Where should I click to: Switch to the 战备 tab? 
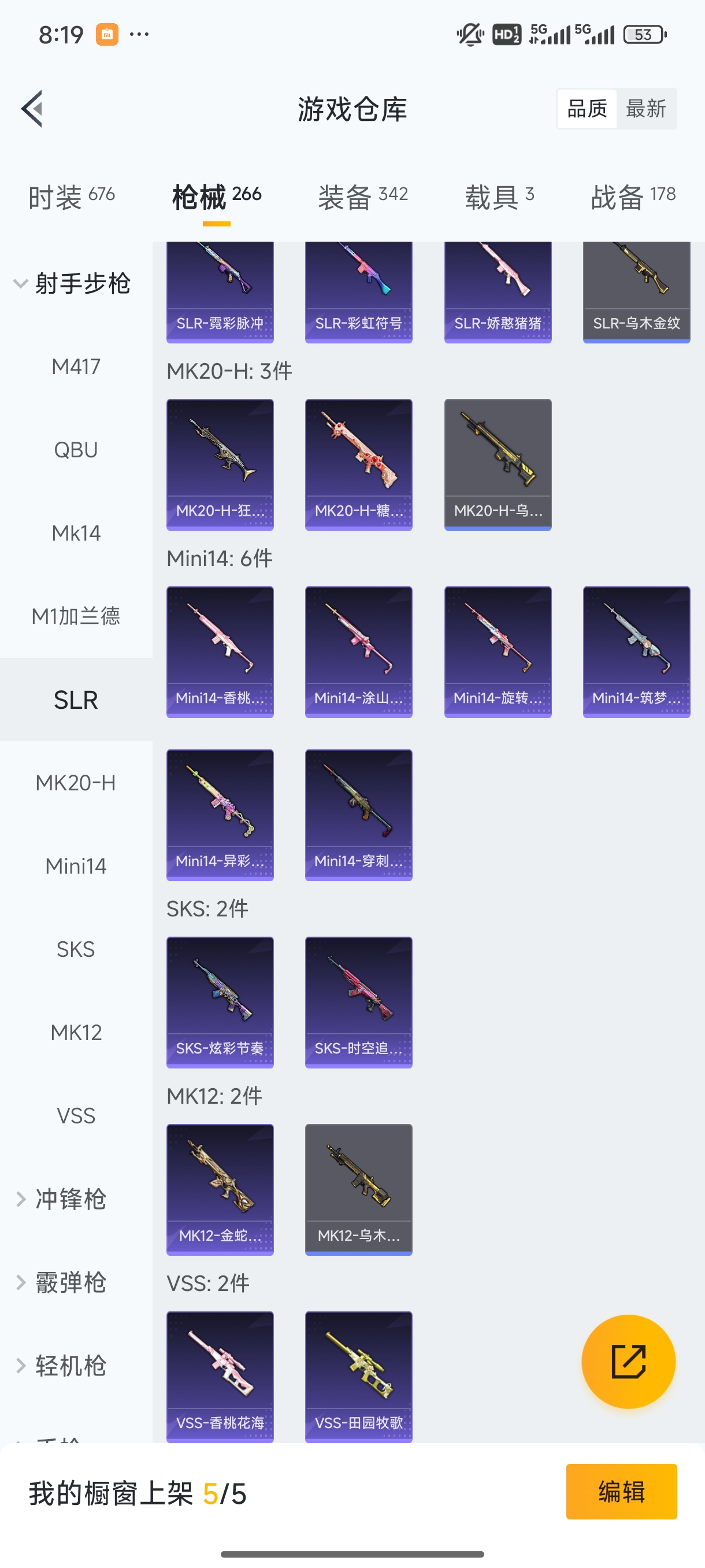[x=633, y=197]
